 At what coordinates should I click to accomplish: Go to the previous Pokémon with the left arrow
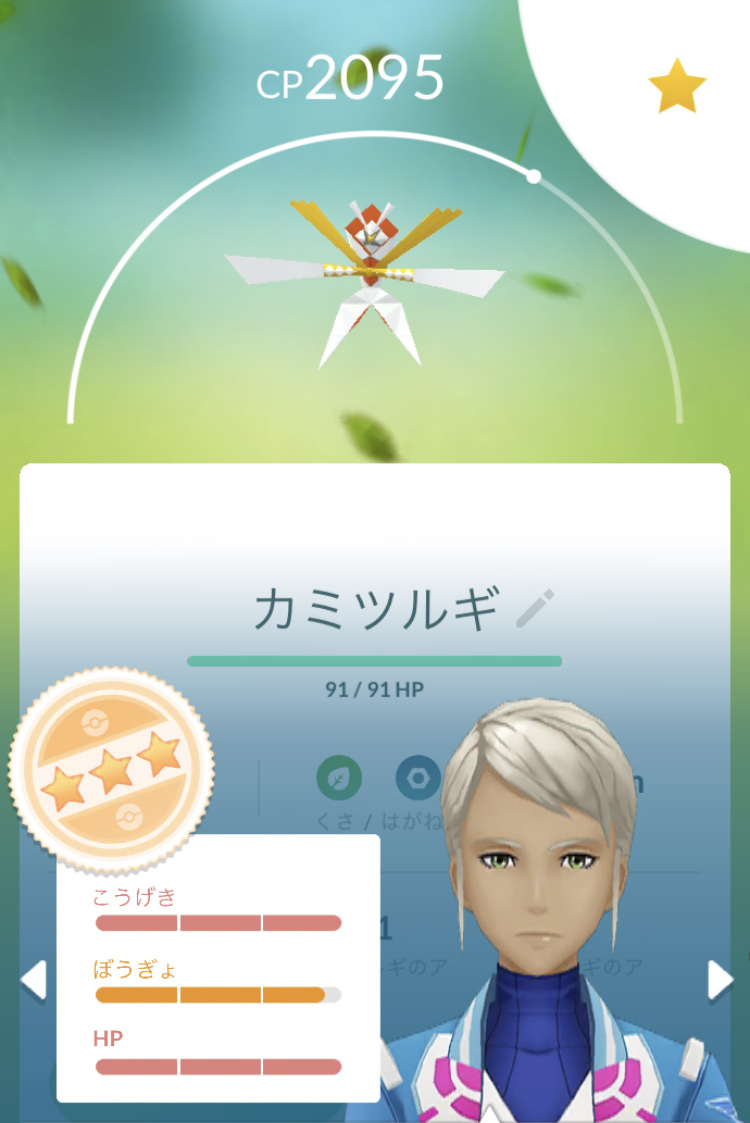click(x=32, y=980)
